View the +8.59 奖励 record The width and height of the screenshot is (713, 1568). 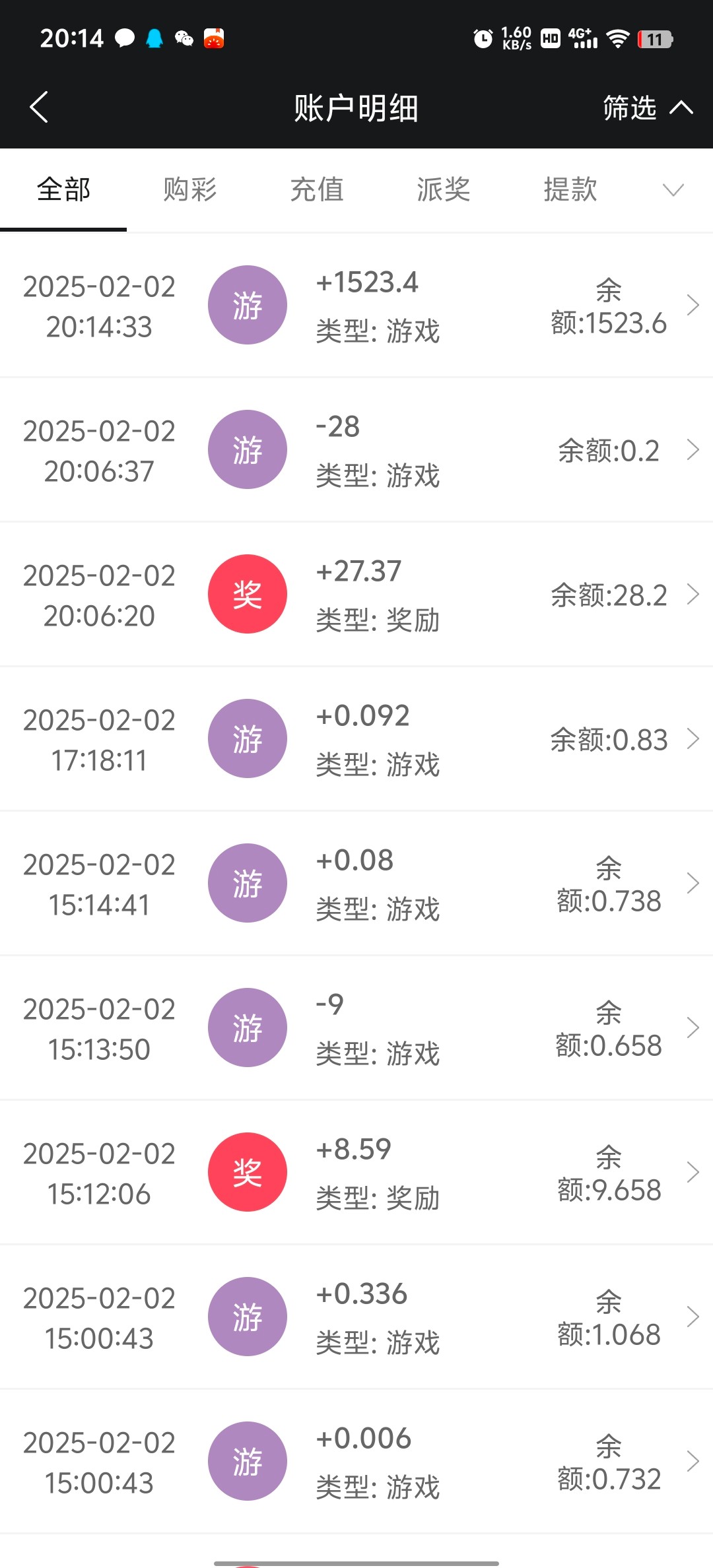click(x=356, y=1173)
